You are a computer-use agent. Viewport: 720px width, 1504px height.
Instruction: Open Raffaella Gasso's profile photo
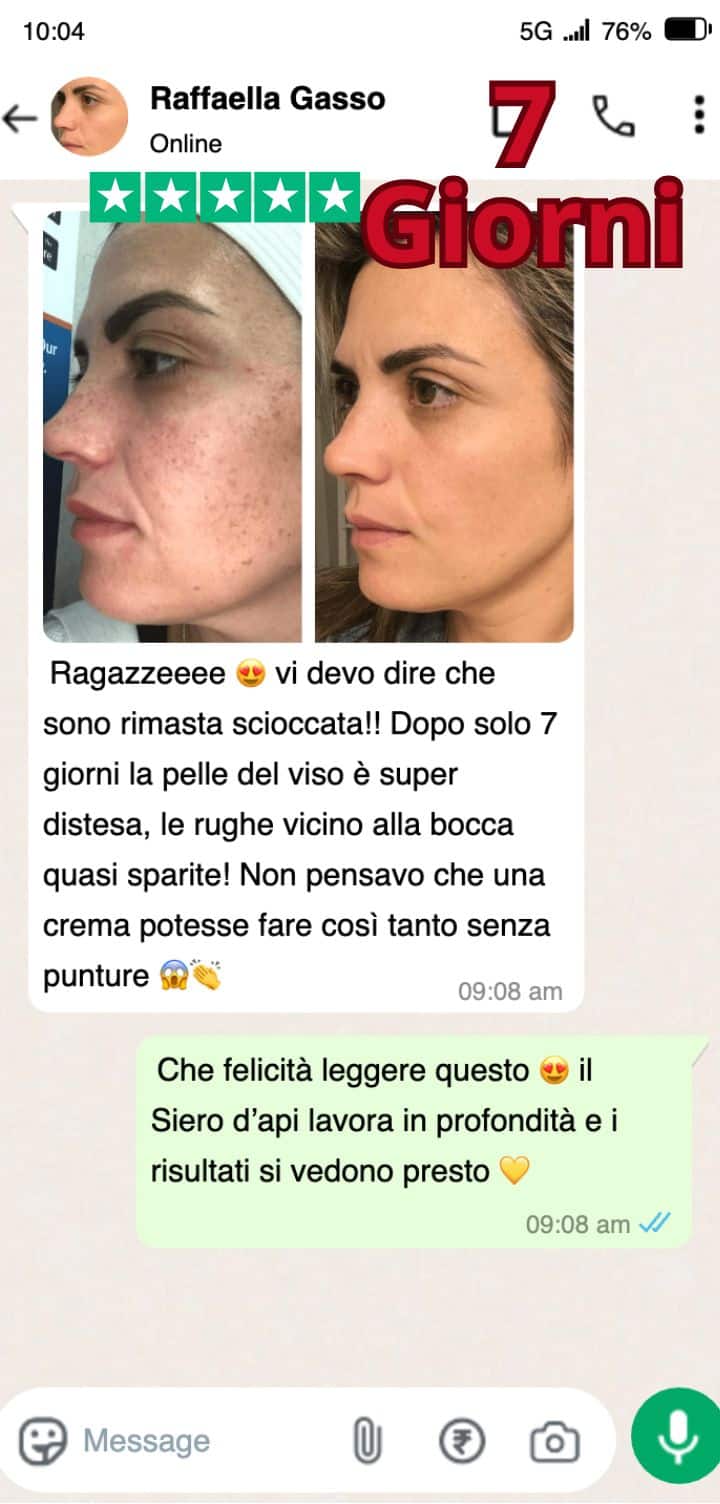[x=89, y=117]
